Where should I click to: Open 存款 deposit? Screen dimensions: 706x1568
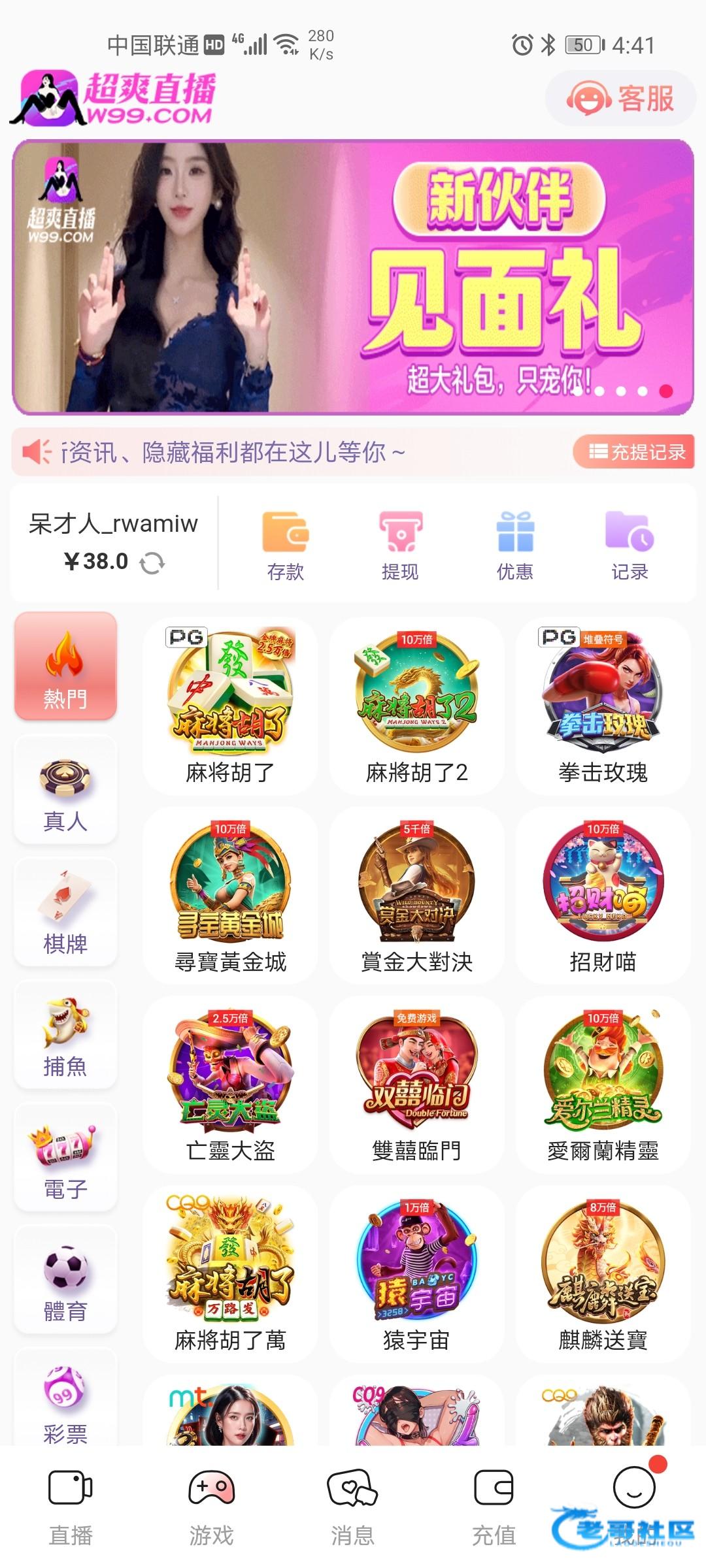click(286, 546)
